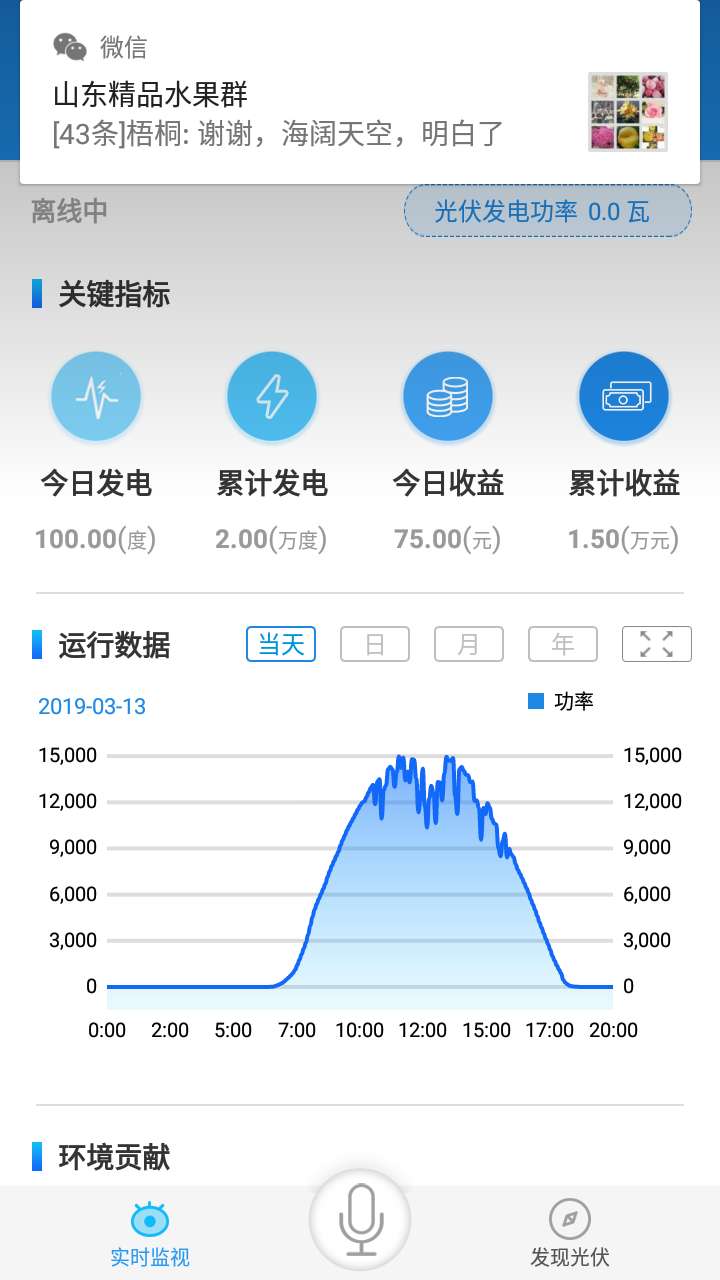This screenshot has width=720, height=1280.
Task: Tap the 光伏发电功率 power chip
Action: [547, 211]
